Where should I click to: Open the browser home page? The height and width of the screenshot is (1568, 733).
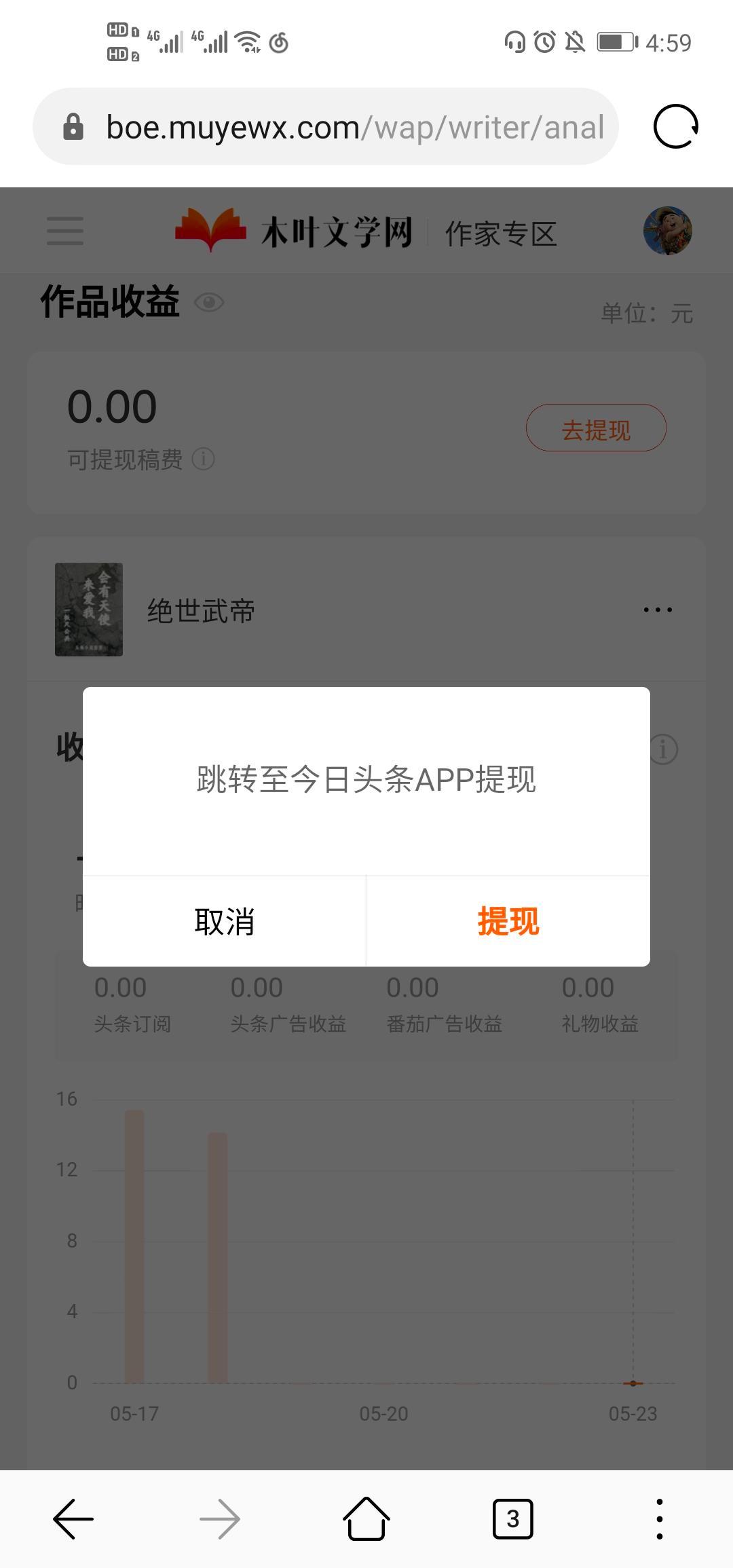[366, 1518]
